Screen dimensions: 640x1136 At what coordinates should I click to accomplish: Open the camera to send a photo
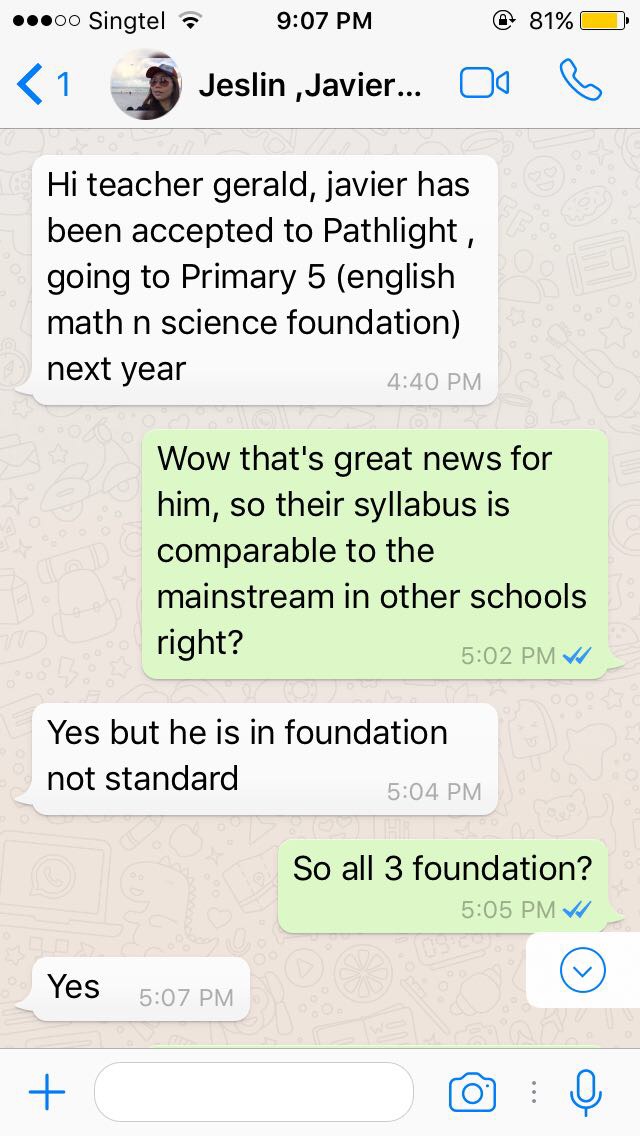pyautogui.click(x=472, y=1092)
